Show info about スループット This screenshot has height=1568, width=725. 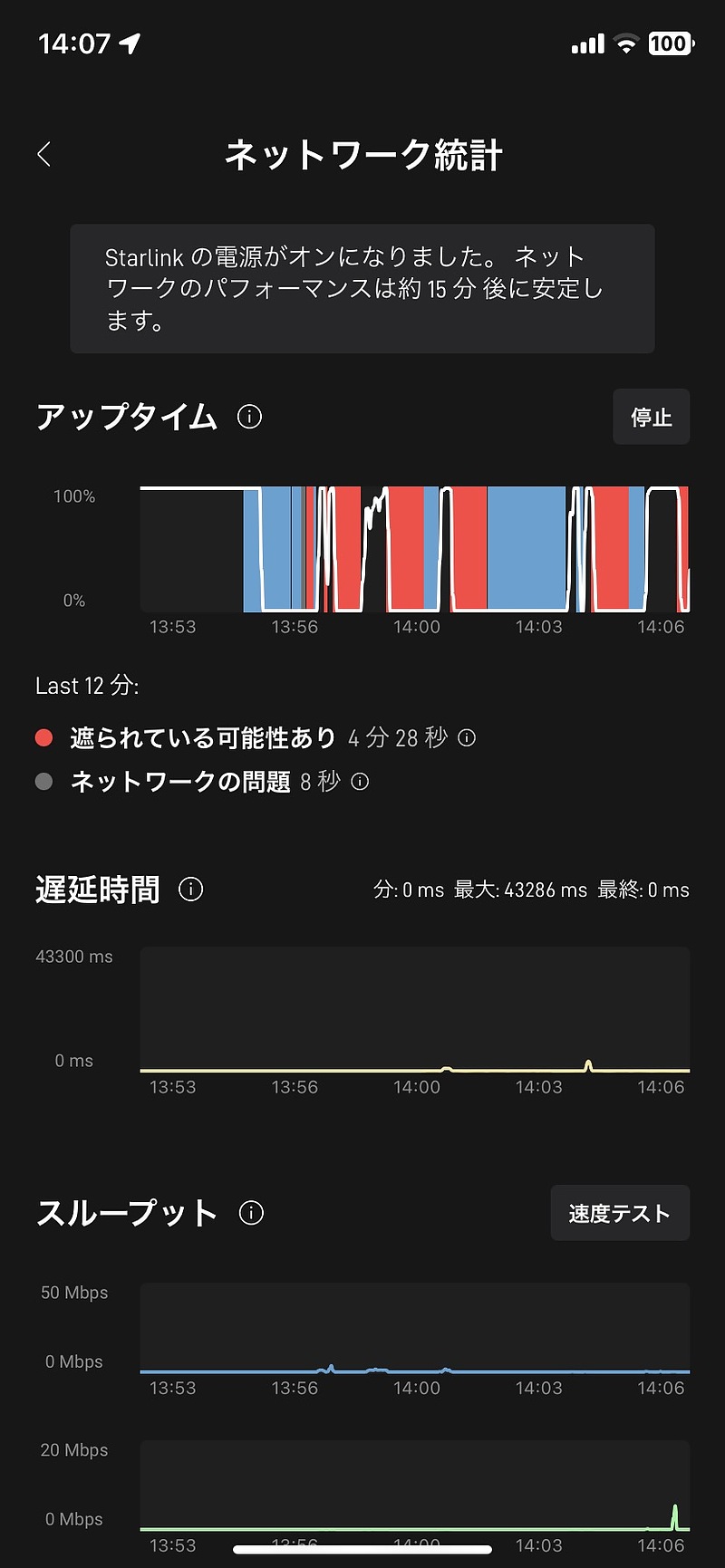[x=251, y=1213]
